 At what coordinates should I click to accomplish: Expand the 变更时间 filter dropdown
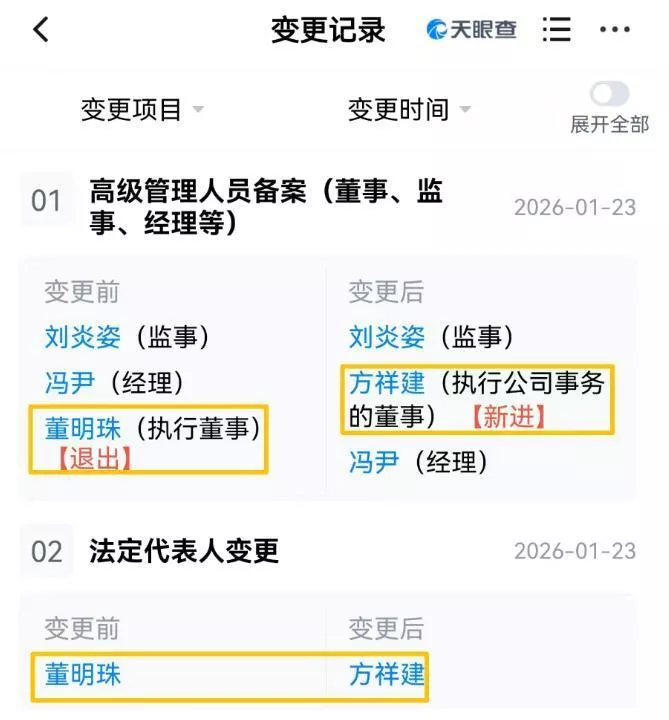[x=408, y=109]
